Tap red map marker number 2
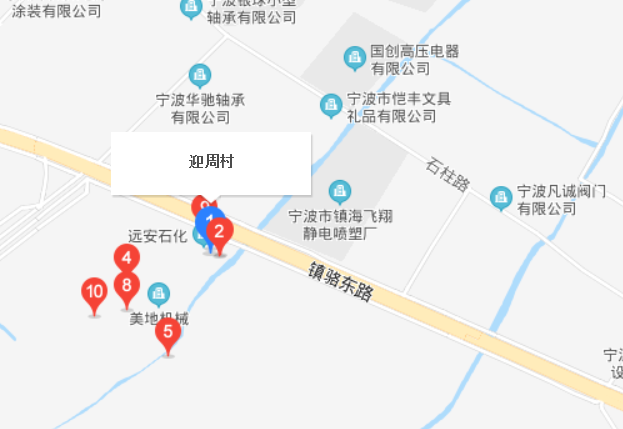 tap(221, 231)
